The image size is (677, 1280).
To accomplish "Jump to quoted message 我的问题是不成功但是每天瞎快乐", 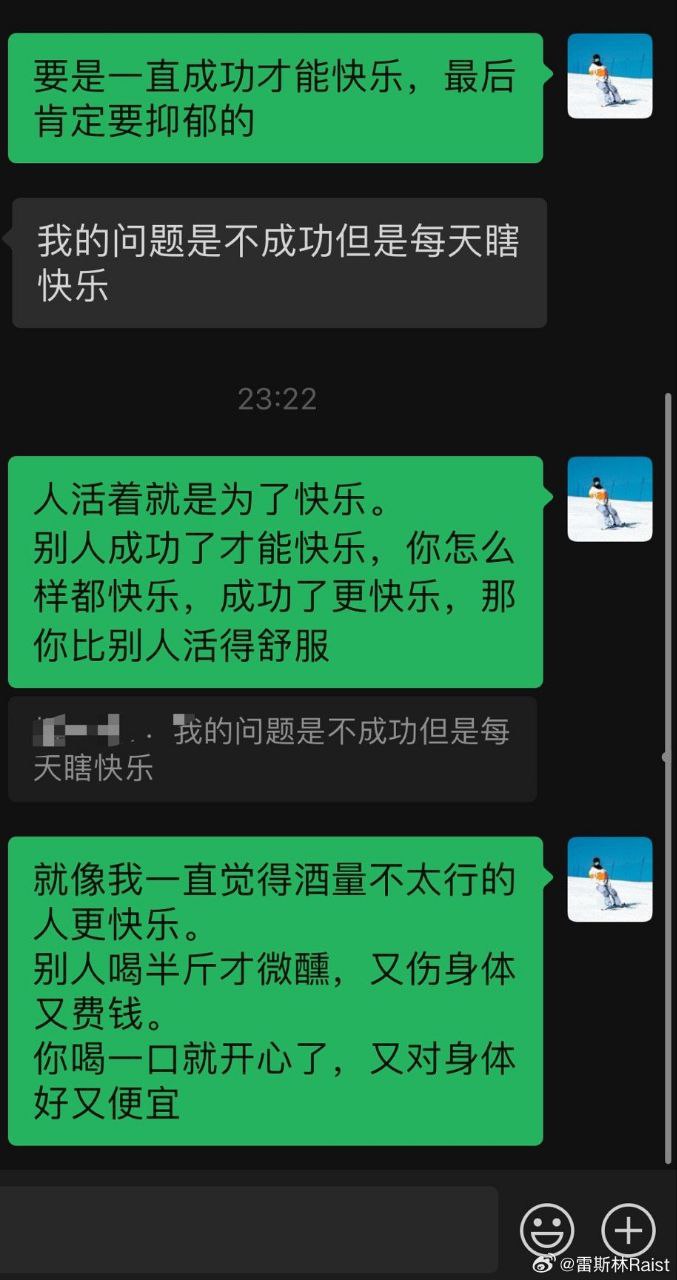I will pos(272,749).
